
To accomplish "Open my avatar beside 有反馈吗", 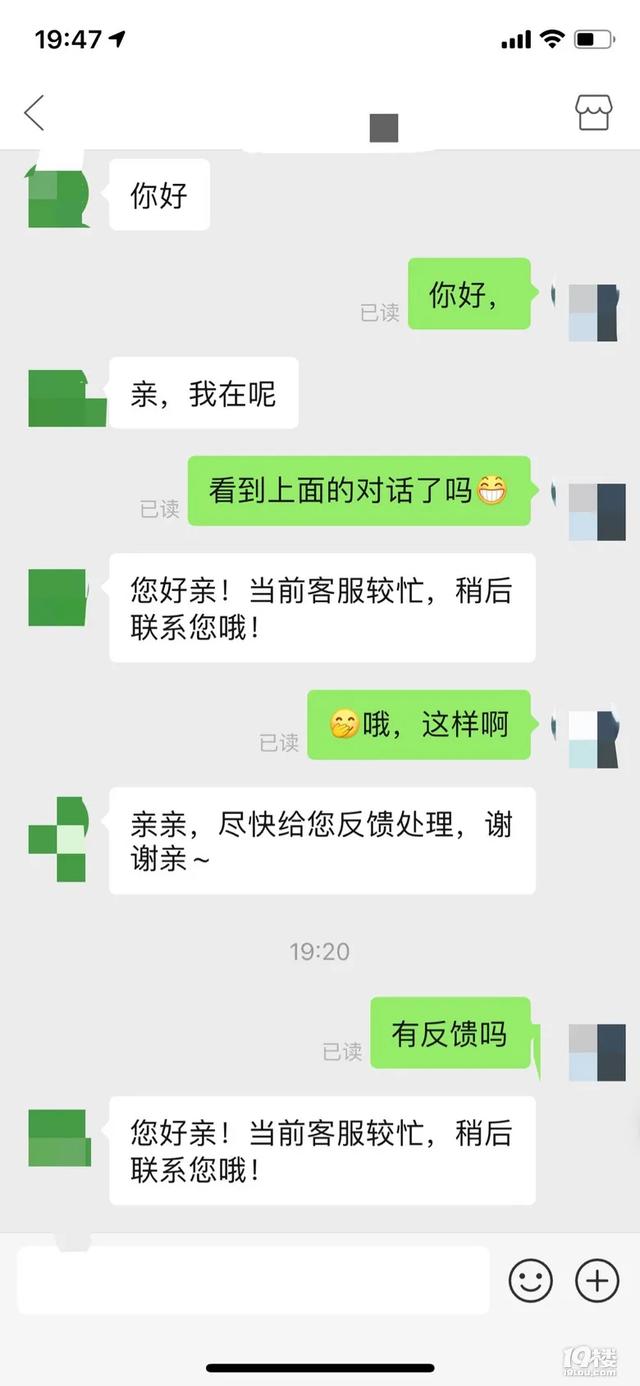I will tap(597, 1051).
